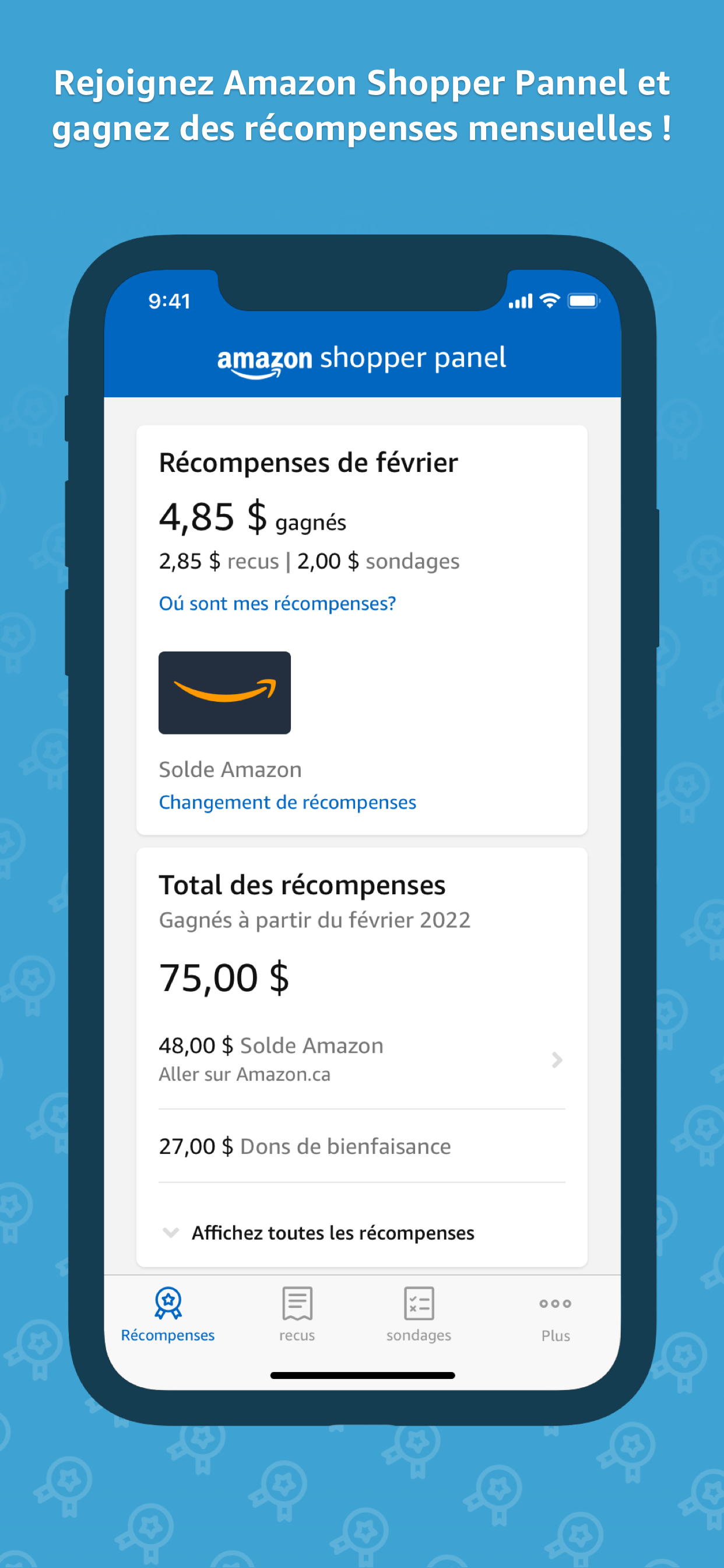The height and width of the screenshot is (1568, 724).
Task: Tap the 9:41 clock in status bar
Action: coord(169,300)
